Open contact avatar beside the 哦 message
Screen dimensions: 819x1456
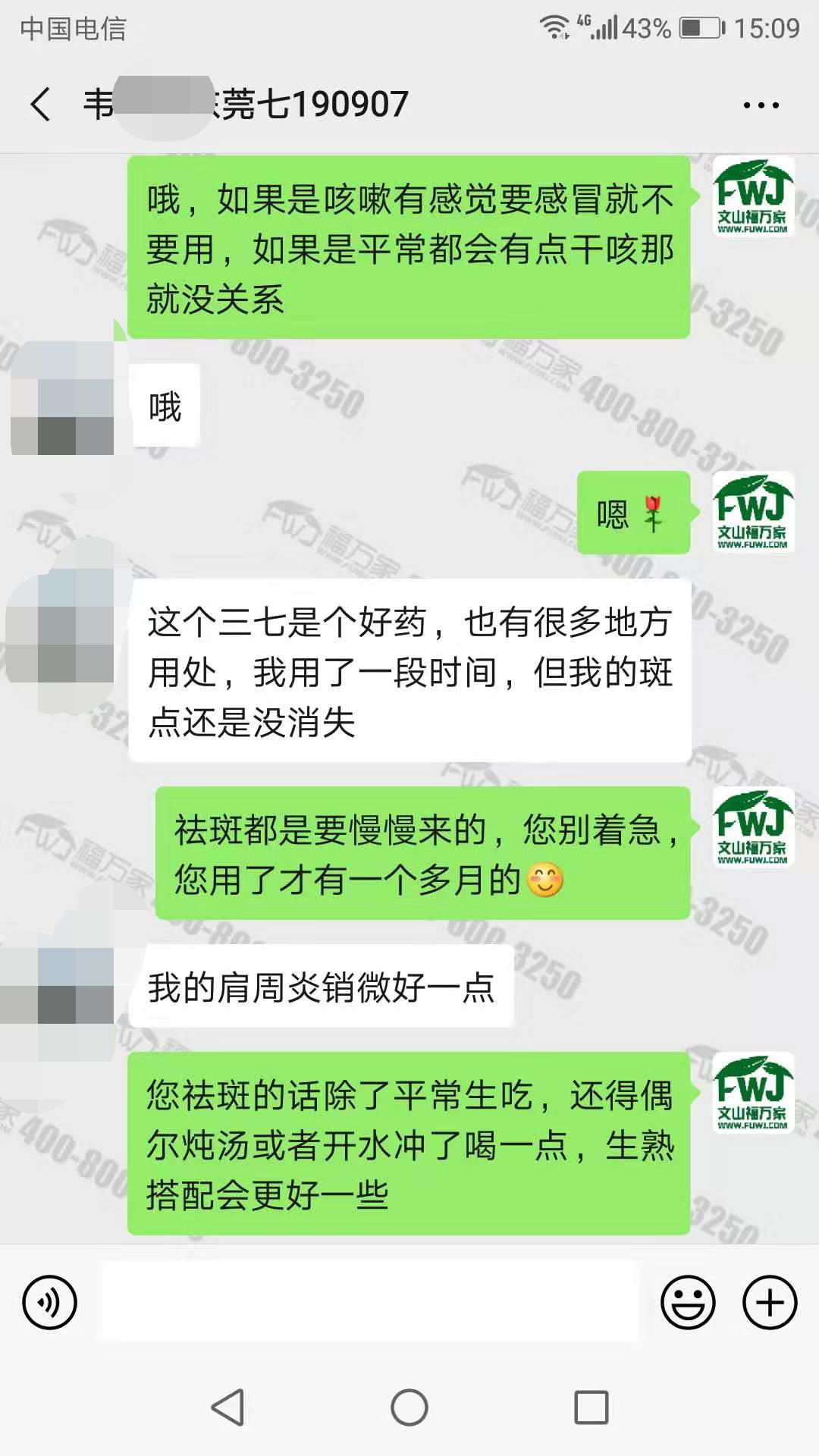click(x=64, y=398)
